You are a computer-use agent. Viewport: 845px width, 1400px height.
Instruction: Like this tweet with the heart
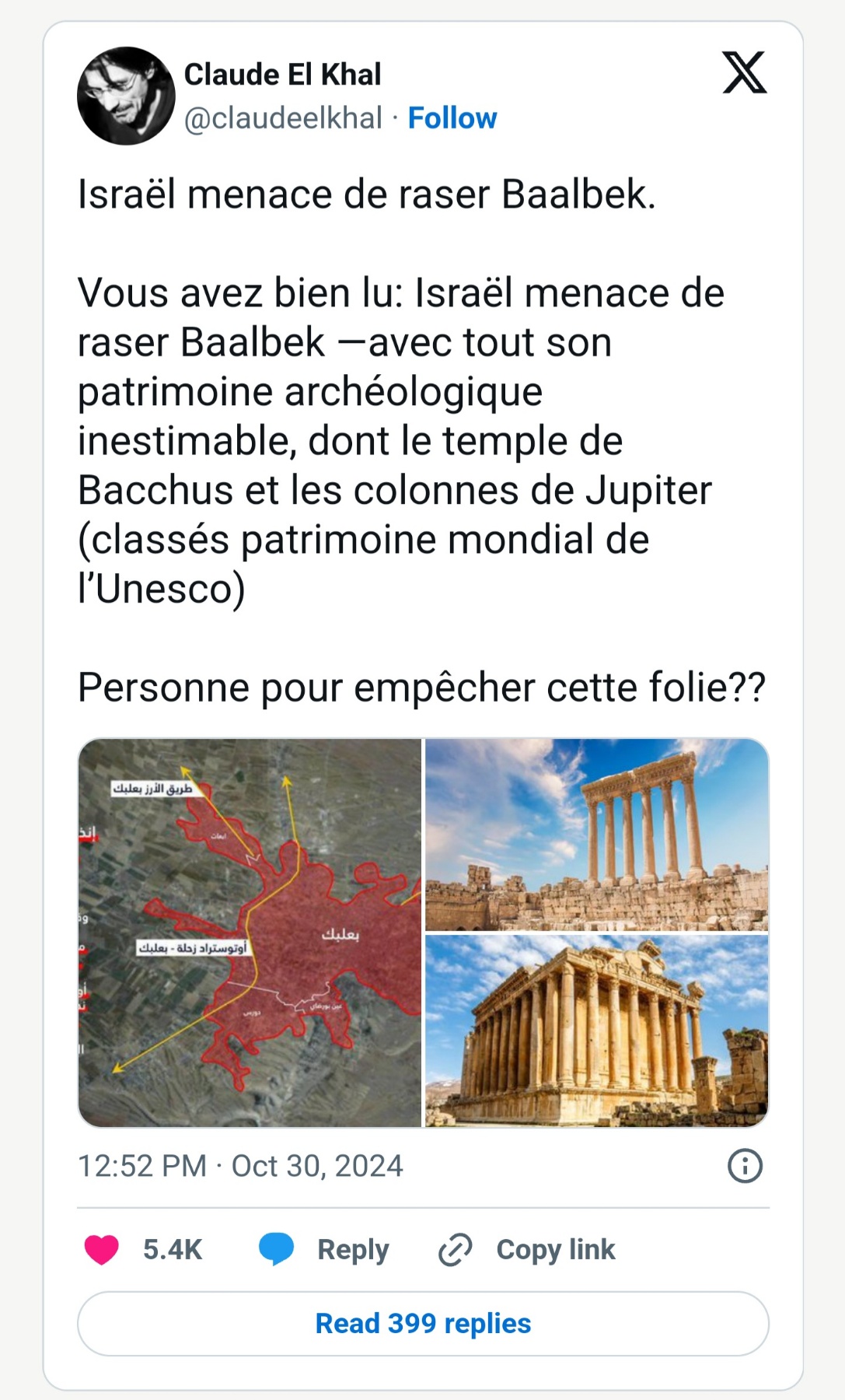click(x=102, y=1249)
